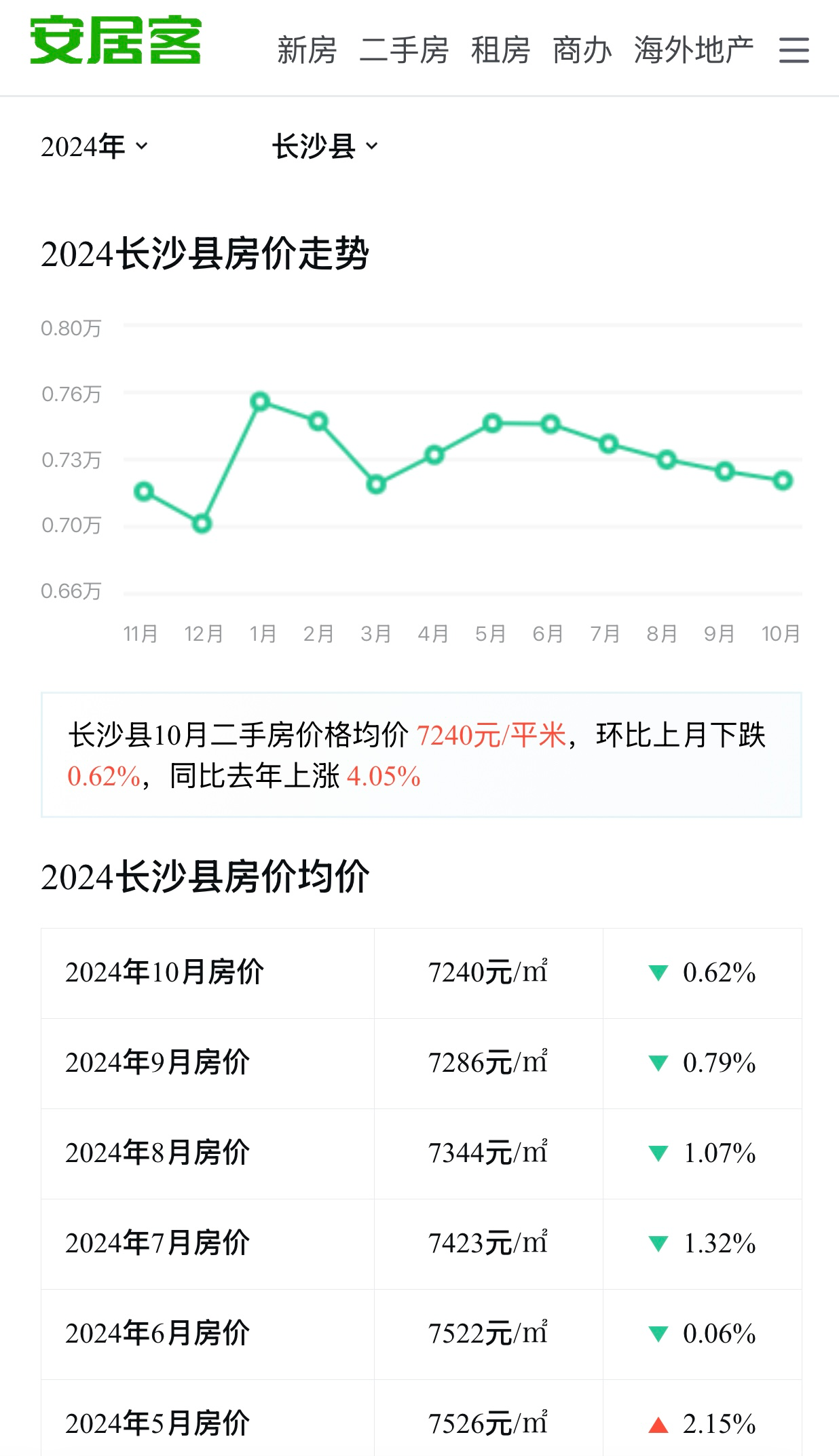Expand the 长沙县 district dropdown
The height and width of the screenshot is (1456, 839).
point(324,147)
